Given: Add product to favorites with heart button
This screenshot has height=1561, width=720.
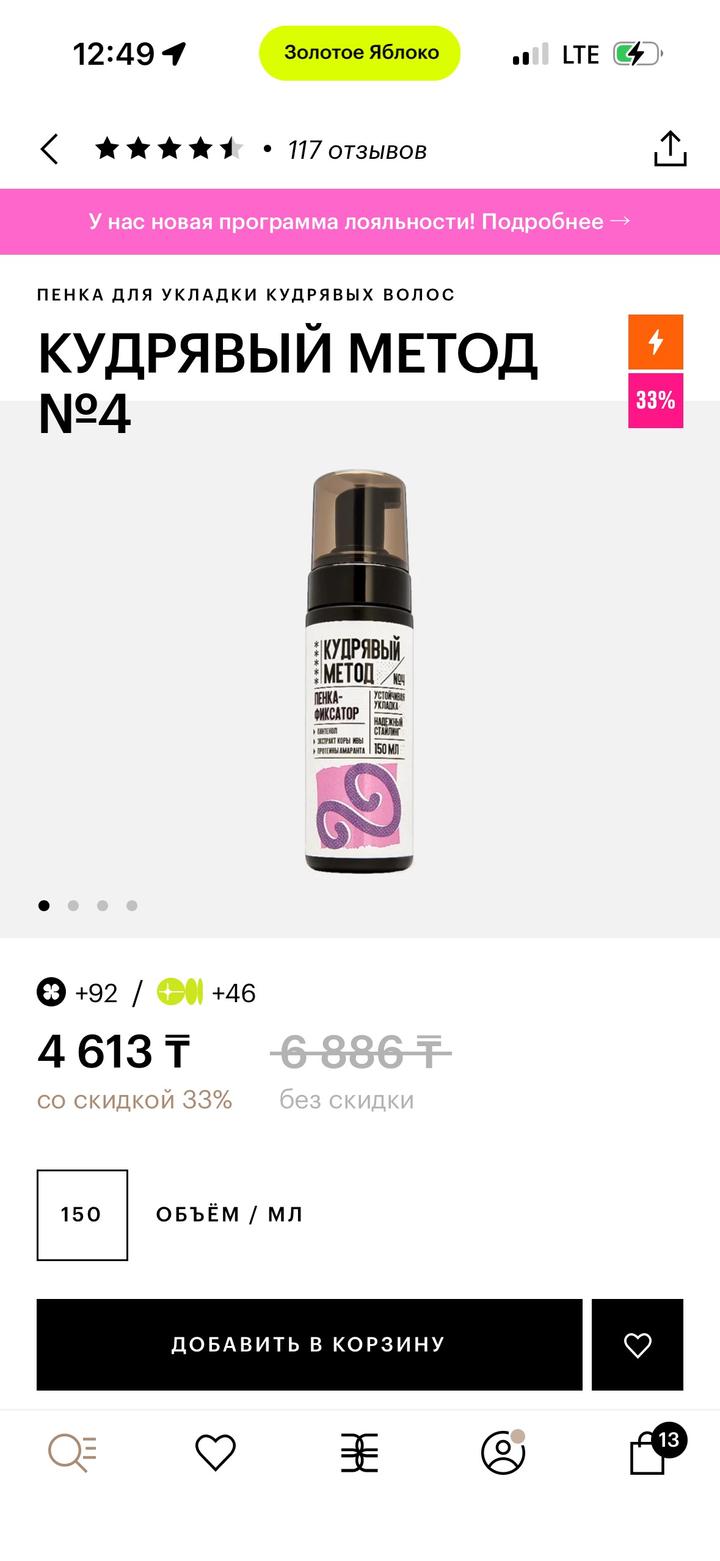Looking at the screenshot, I should tap(637, 1344).
